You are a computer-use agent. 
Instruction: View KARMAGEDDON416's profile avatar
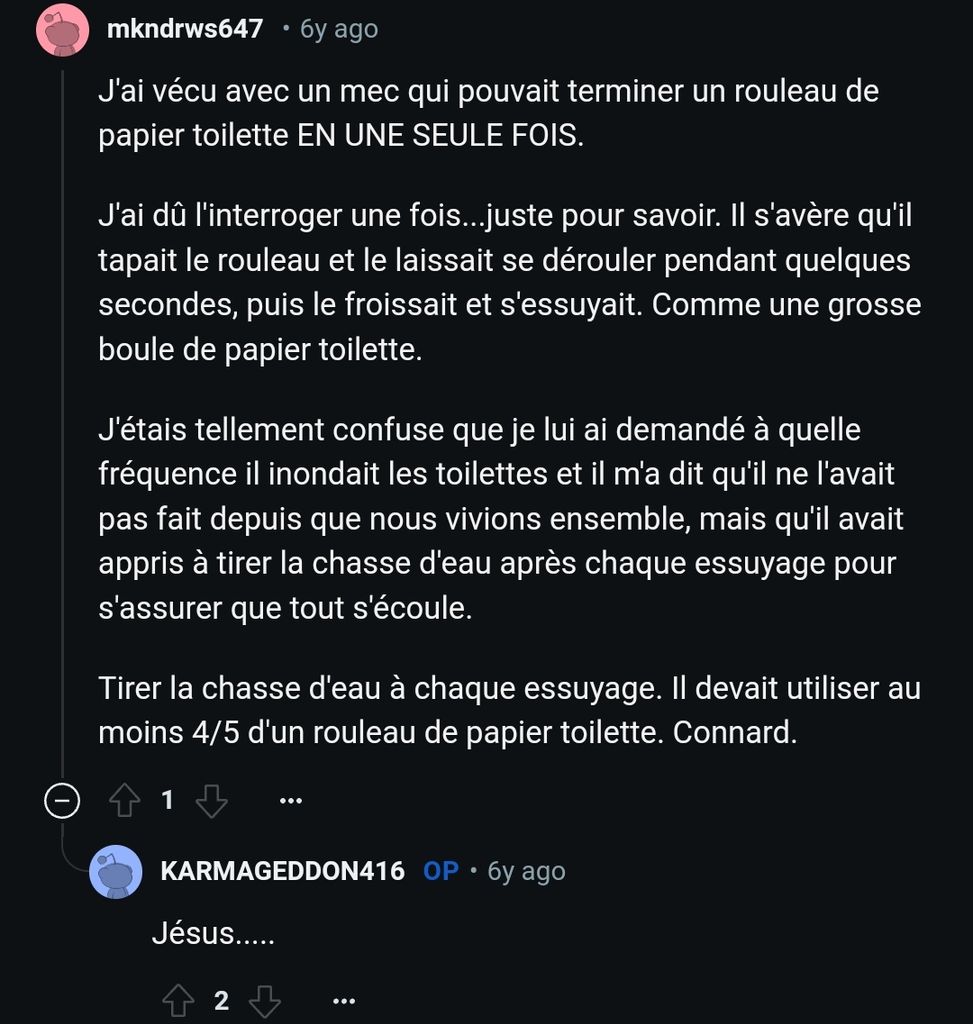[x=116, y=872]
